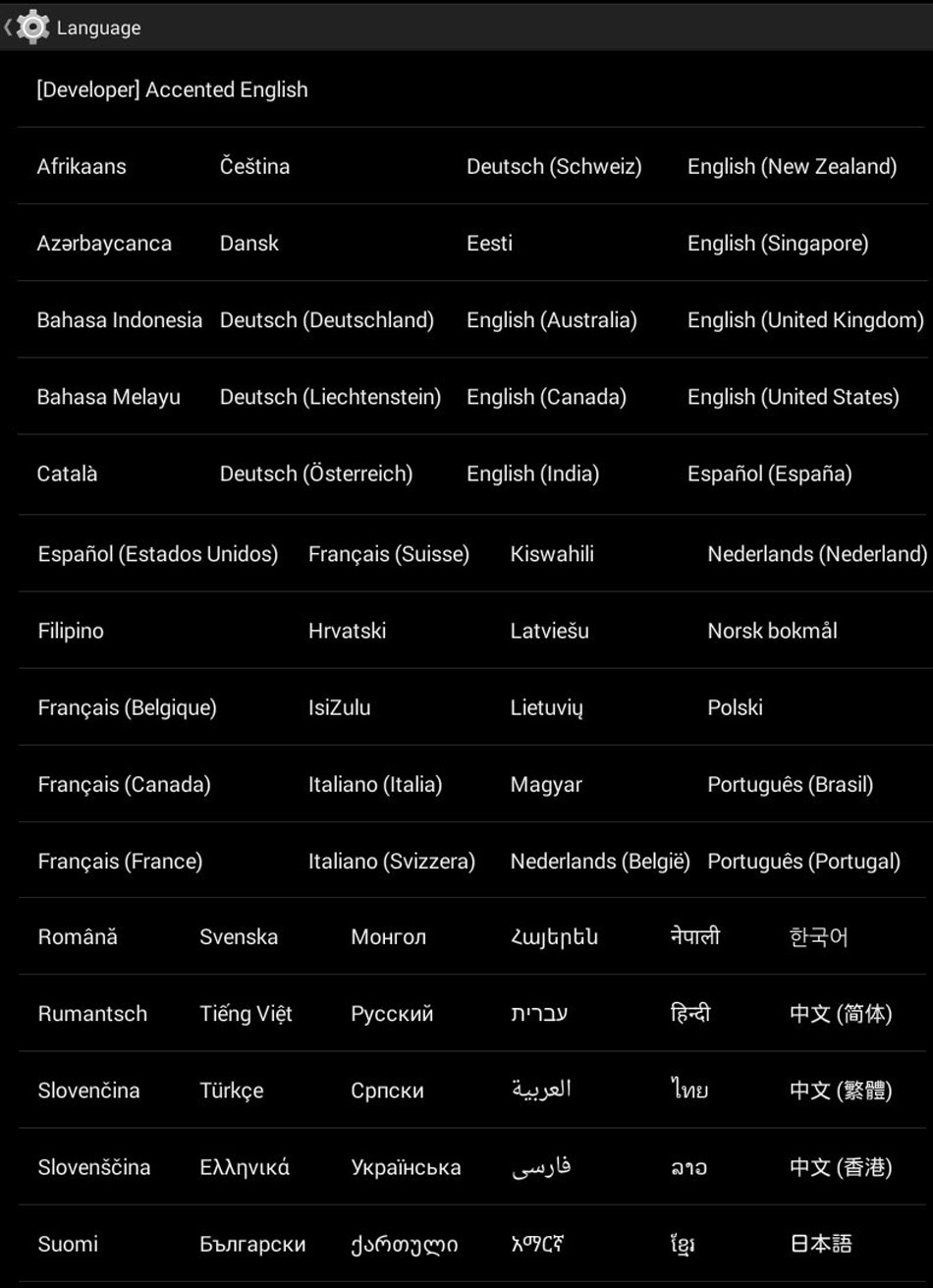The width and height of the screenshot is (933, 1288).
Task: Select Português (Brasil)
Action: pos(790,784)
